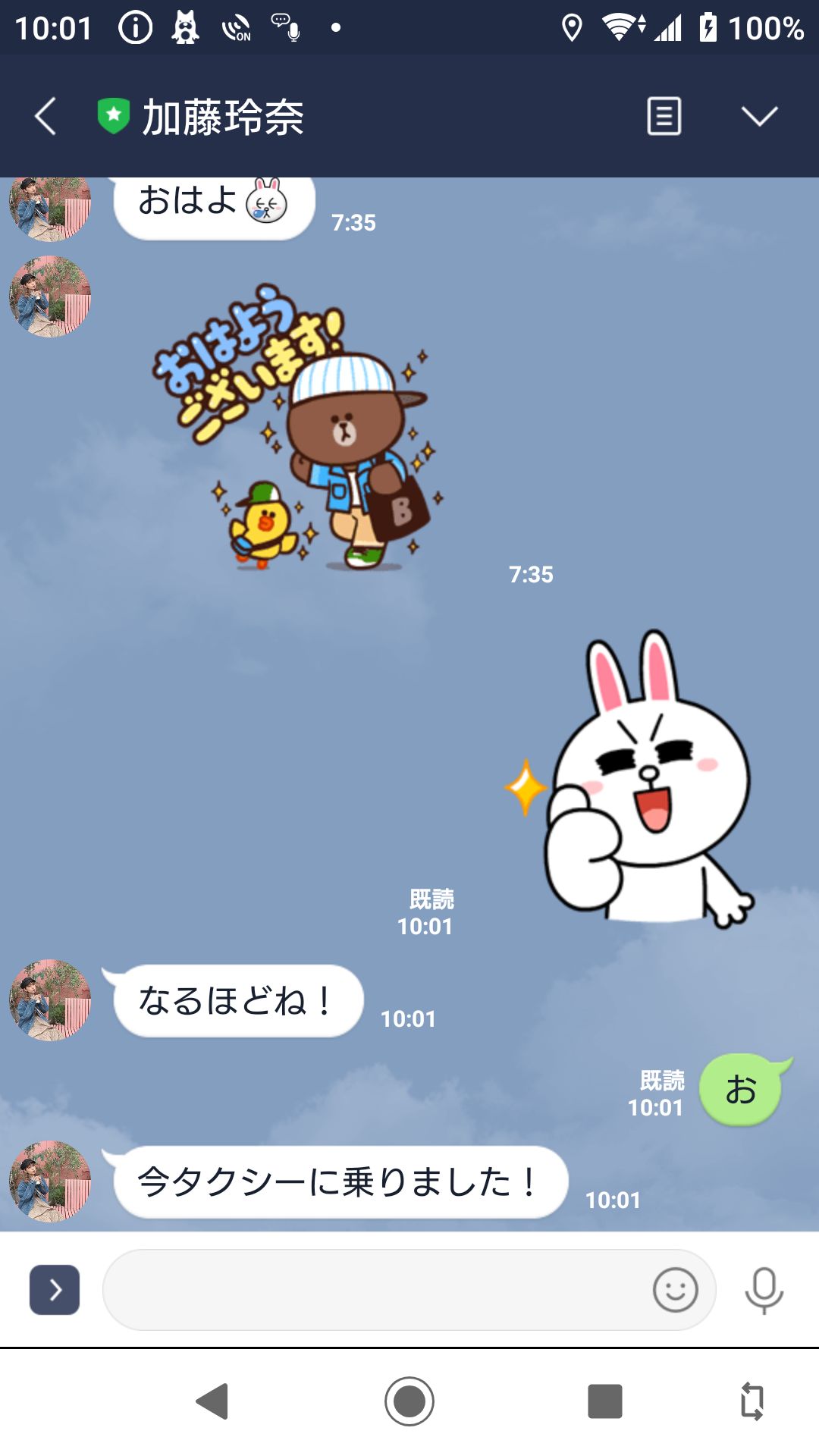
Task: Tap the Wi-Fi icon in the status bar
Action: click(x=620, y=27)
